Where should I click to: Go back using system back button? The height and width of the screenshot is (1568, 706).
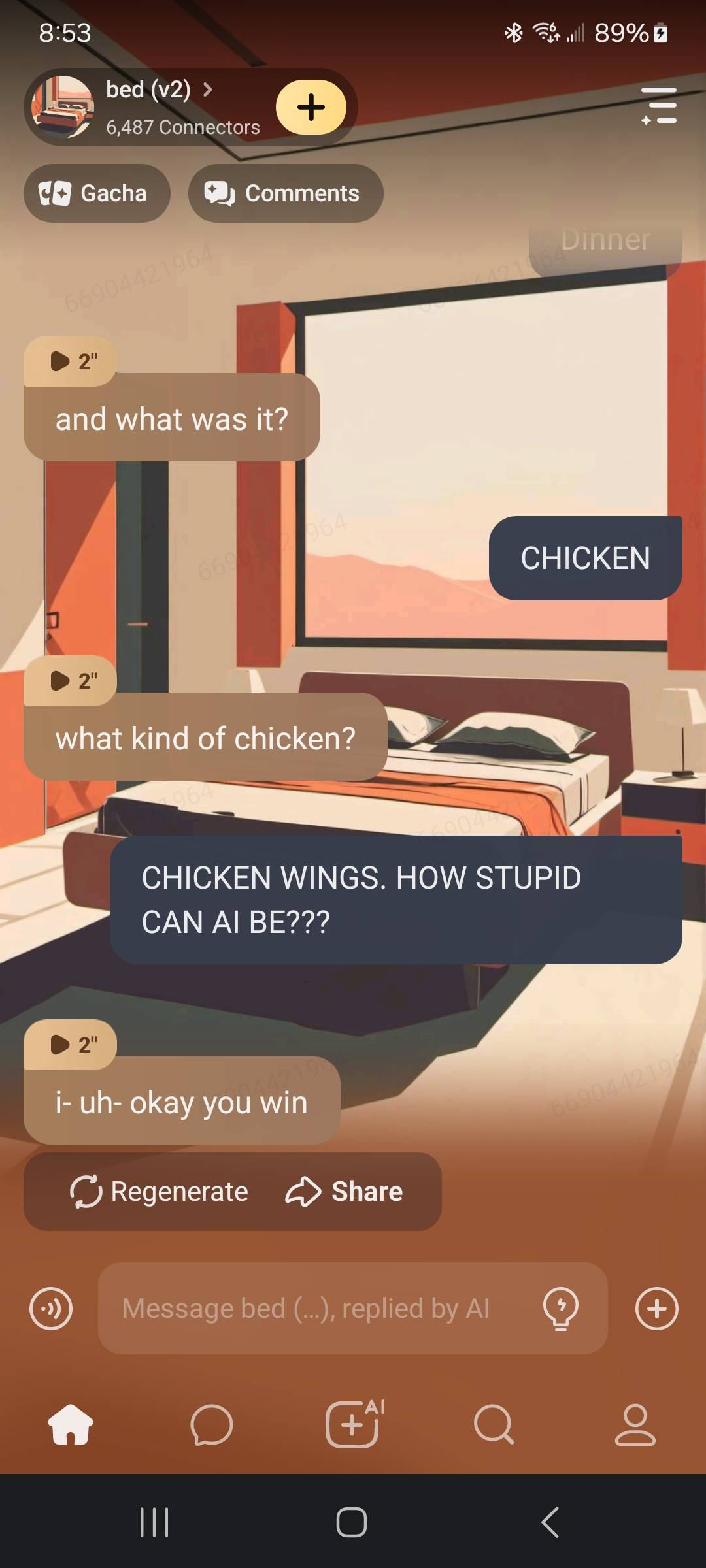click(x=550, y=1522)
